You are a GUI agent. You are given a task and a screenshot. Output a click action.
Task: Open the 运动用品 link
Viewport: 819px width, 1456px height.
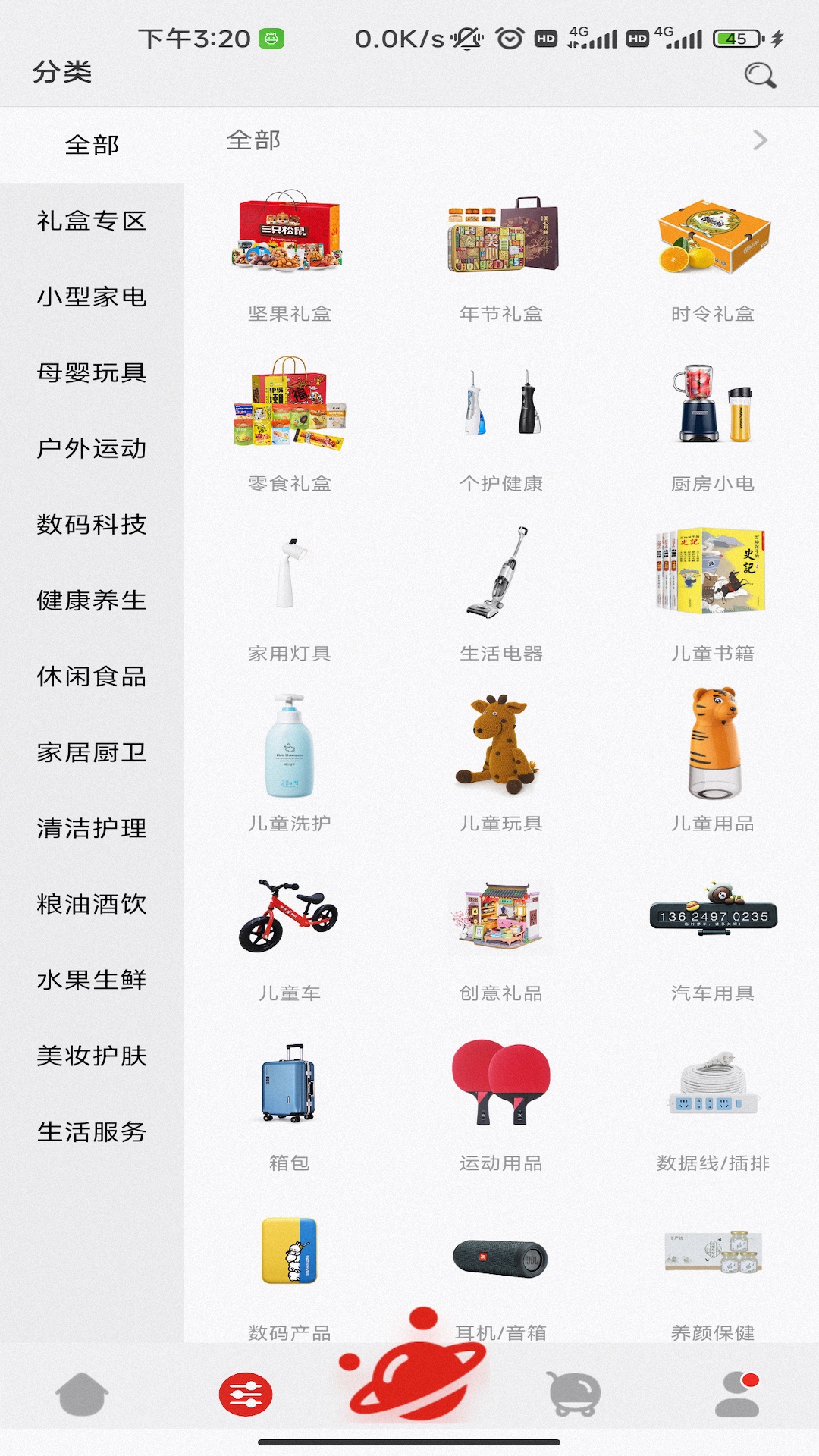click(501, 1161)
